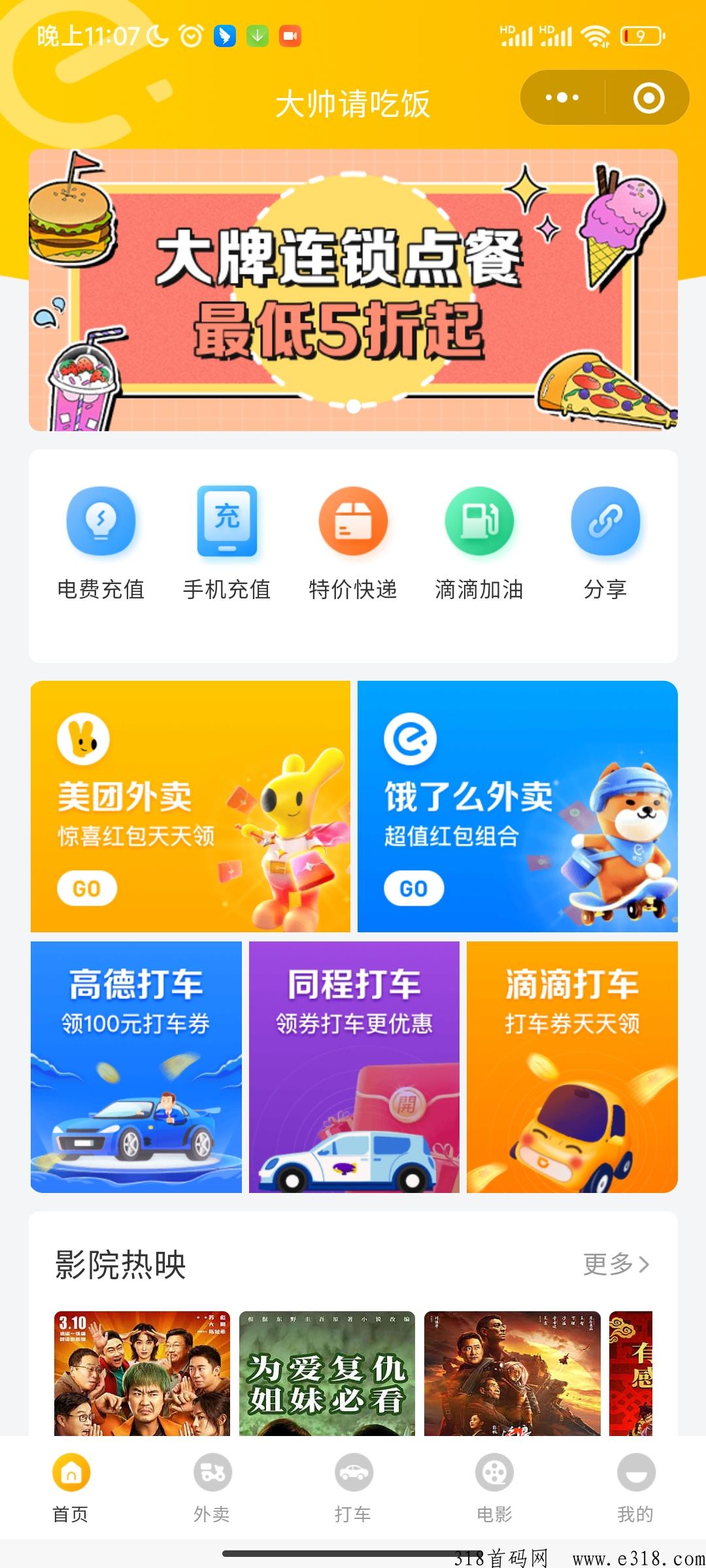Open 特价快递 express delivery service
This screenshot has height=1568, width=706.
point(354,521)
